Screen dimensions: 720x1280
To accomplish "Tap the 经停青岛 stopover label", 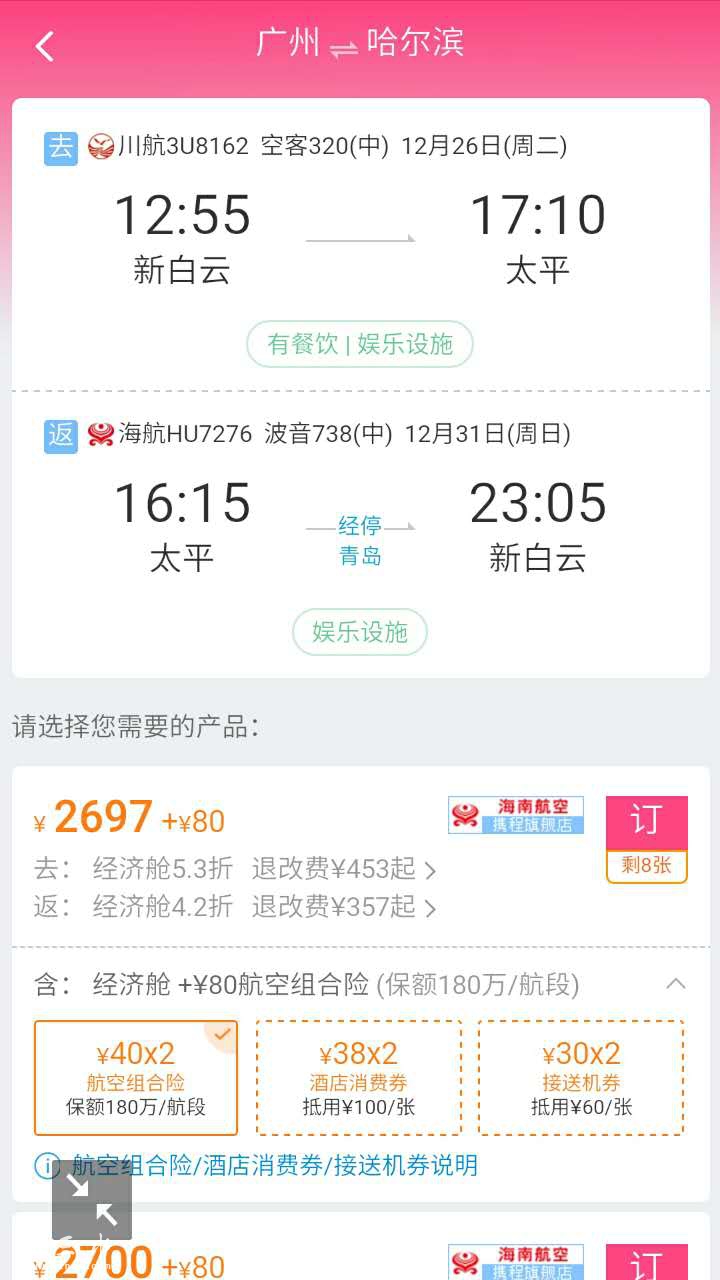I will (360, 537).
